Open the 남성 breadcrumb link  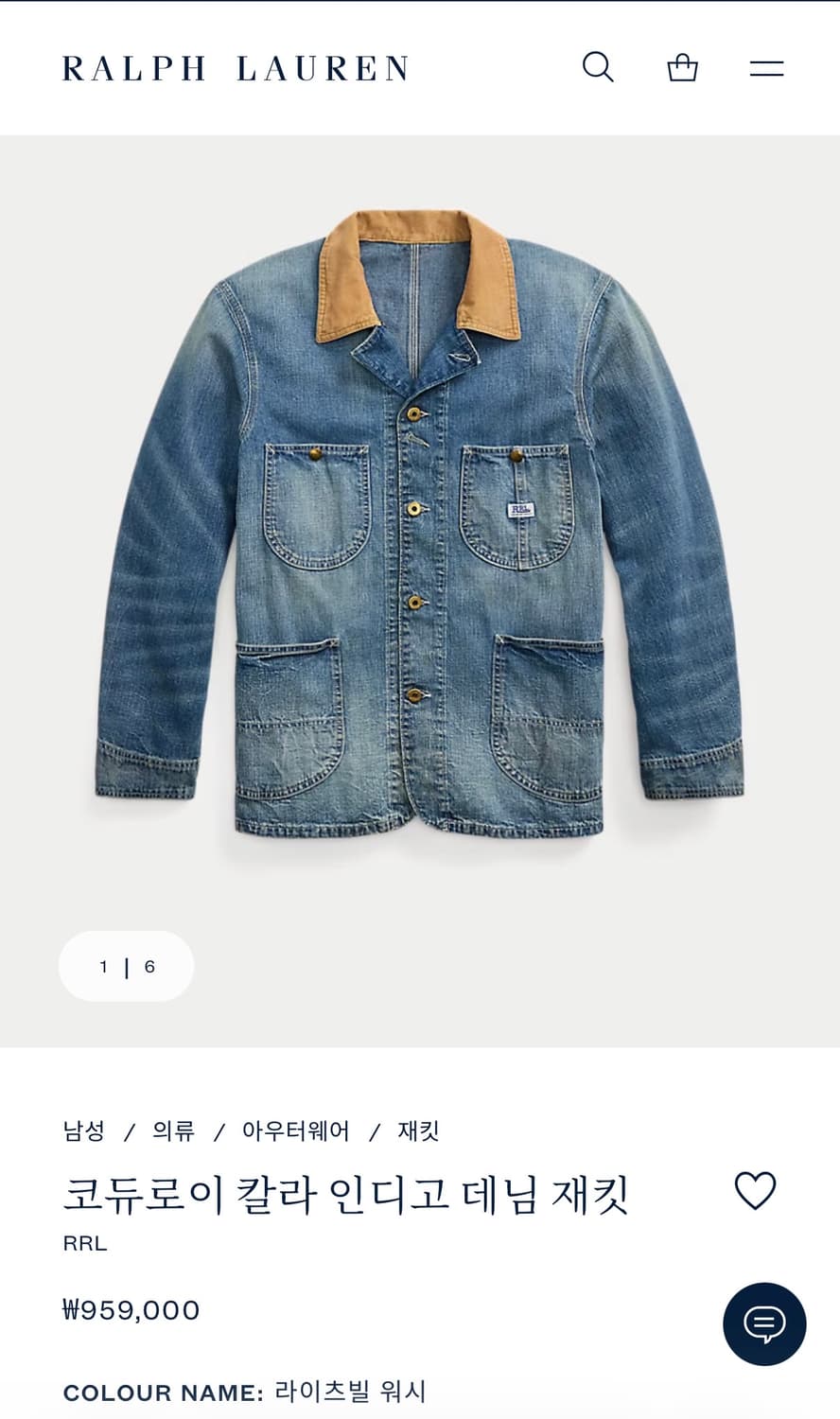click(84, 1130)
